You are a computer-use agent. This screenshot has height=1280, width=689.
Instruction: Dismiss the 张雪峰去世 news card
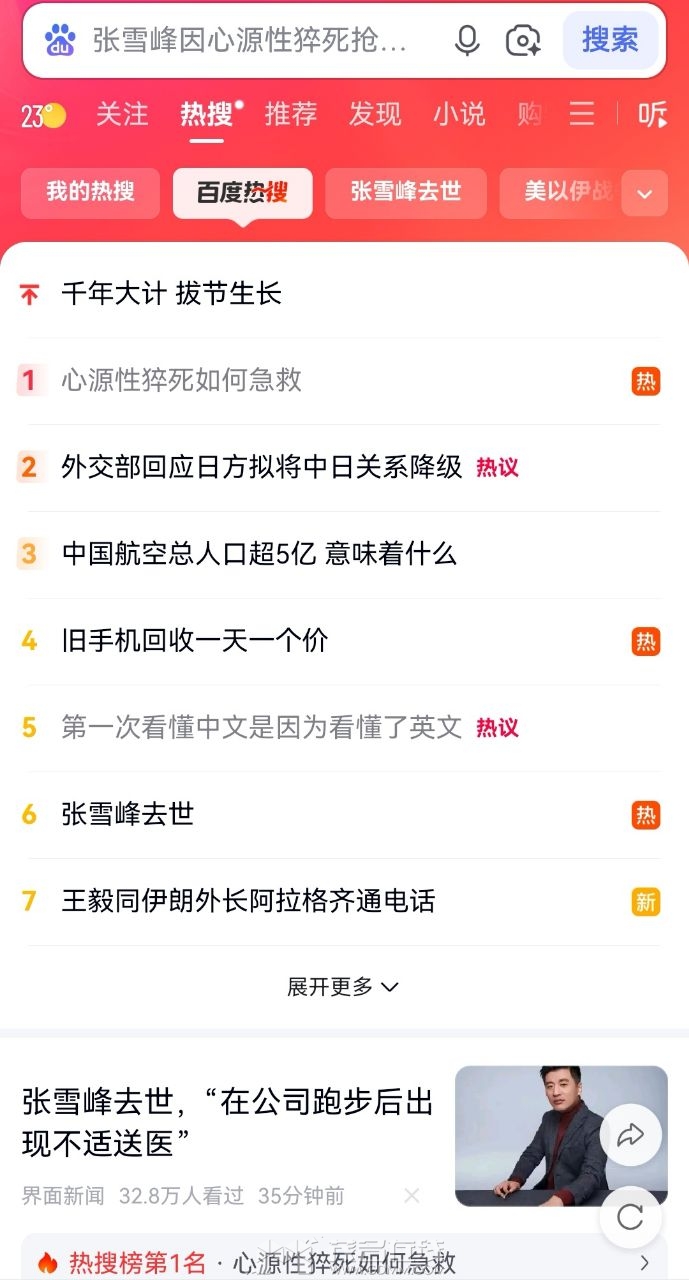[x=412, y=1195]
